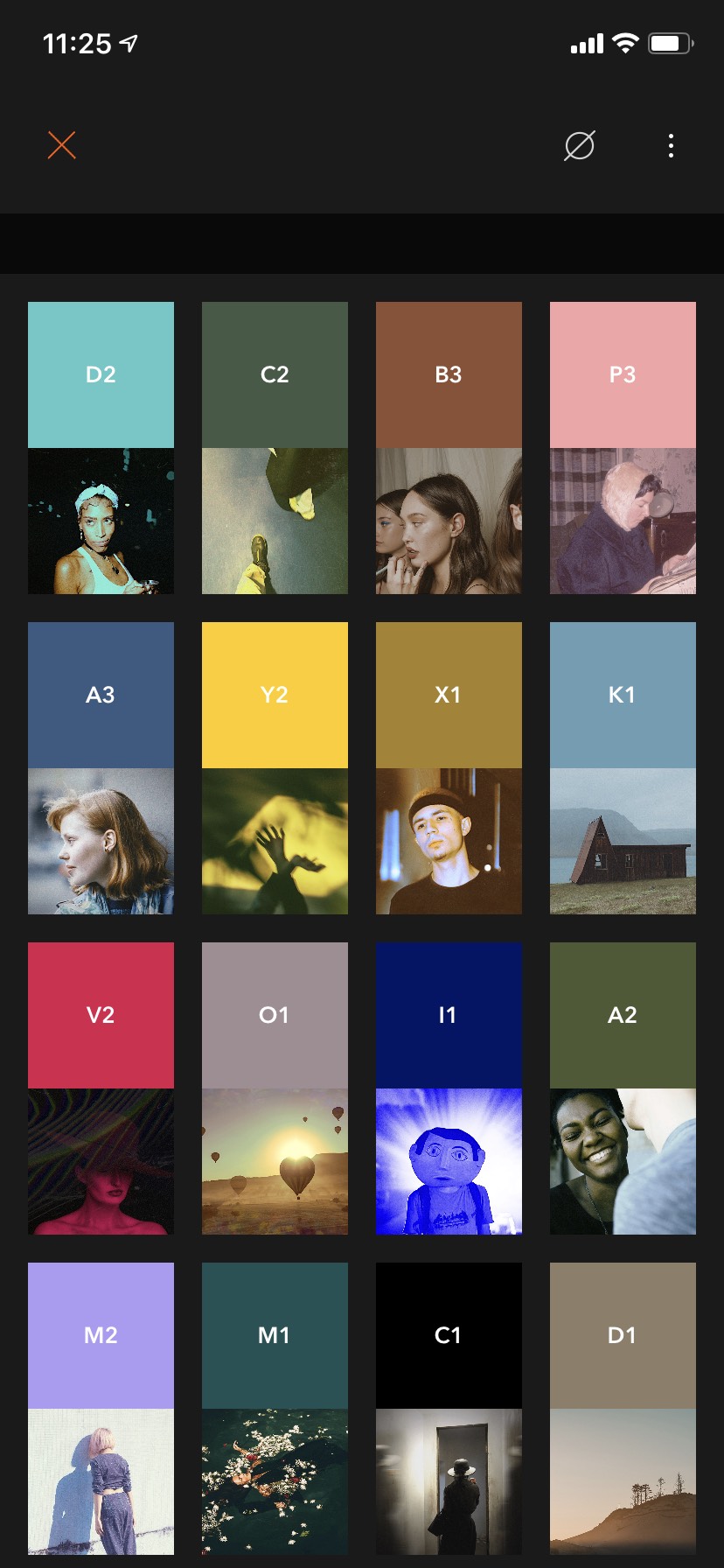Image resolution: width=724 pixels, height=1568 pixels.
Task: Apply the blue I1 preset
Action: [449, 1088]
